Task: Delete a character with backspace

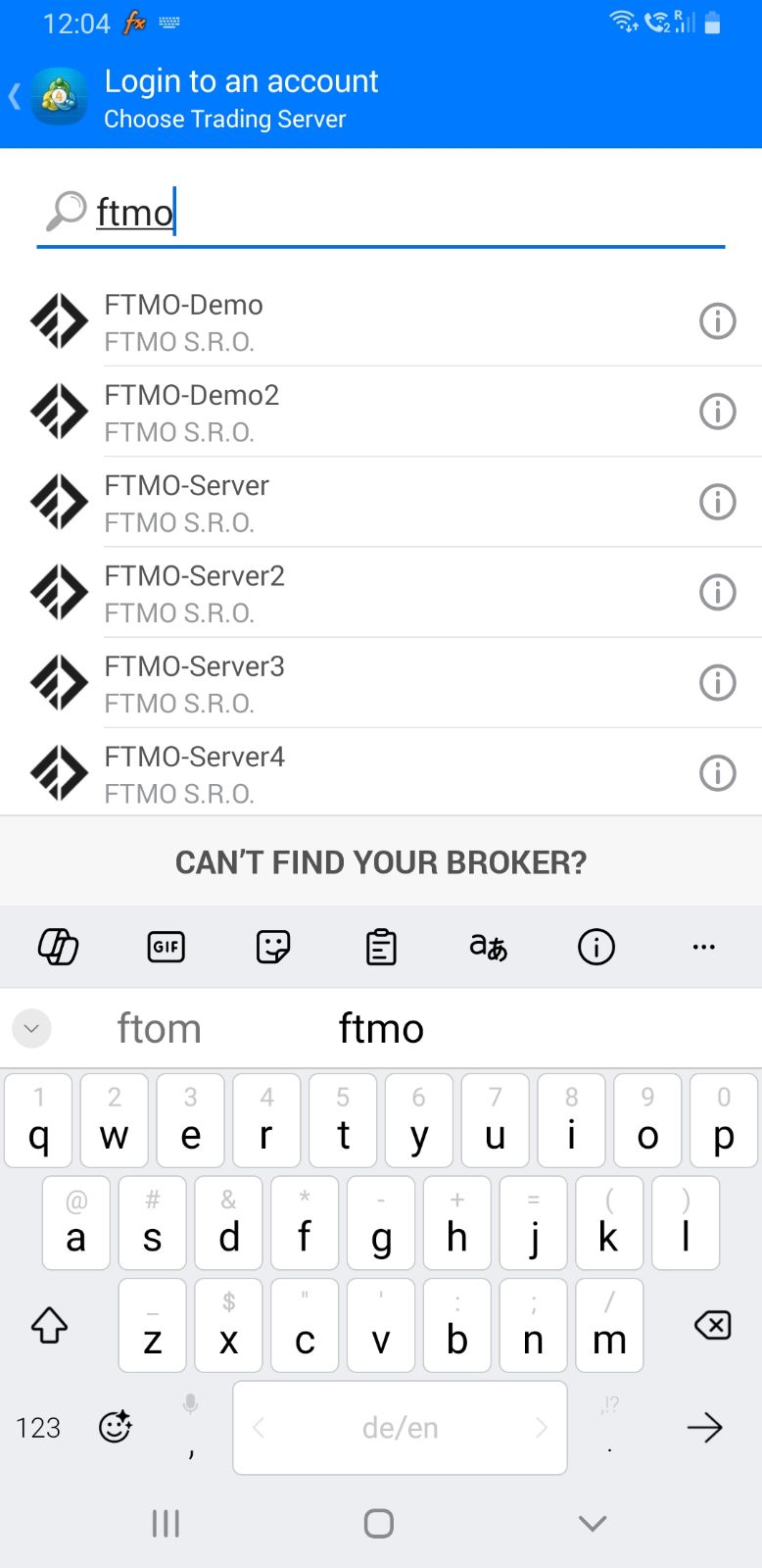Action: click(x=712, y=1326)
